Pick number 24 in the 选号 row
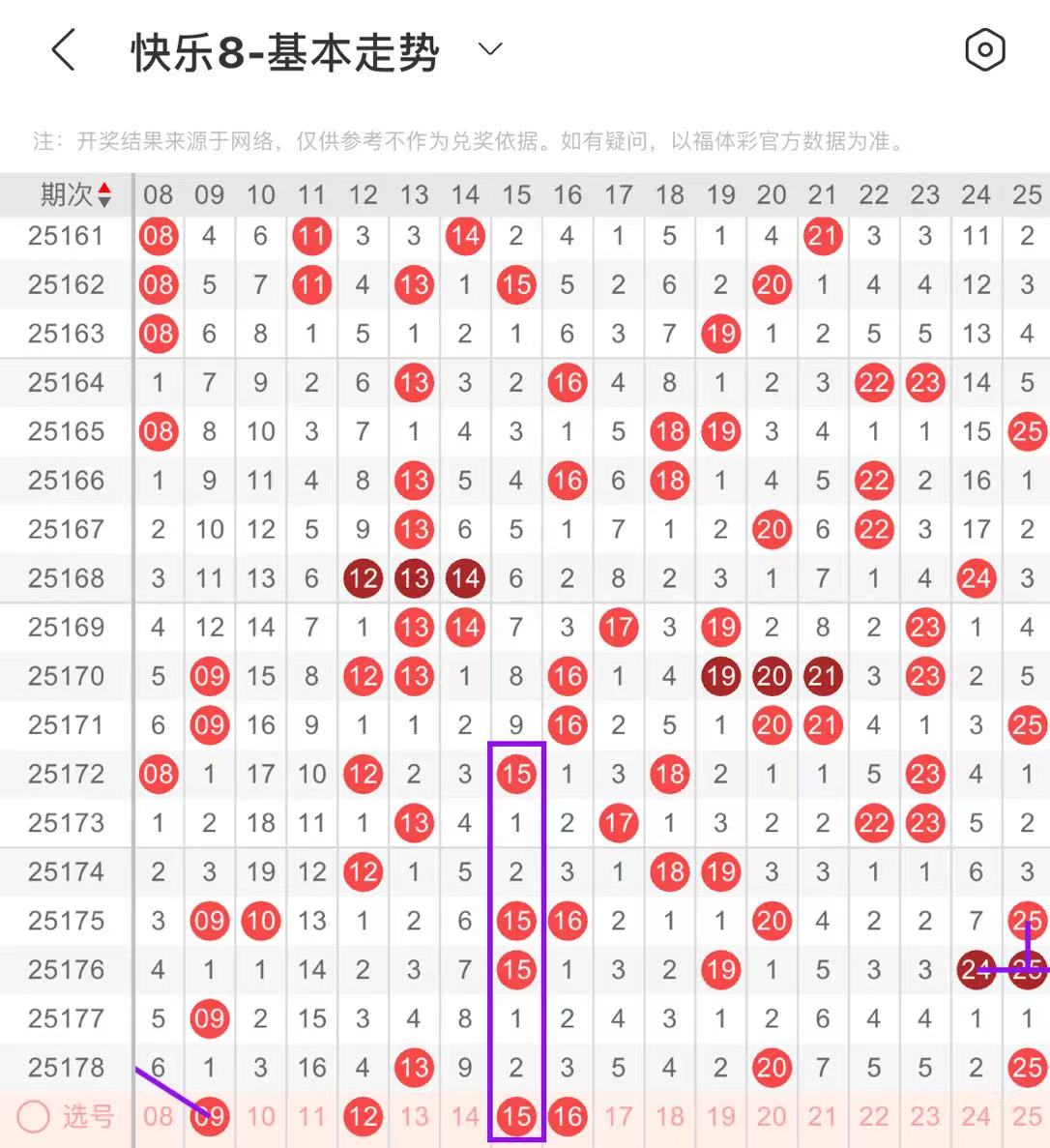 (x=976, y=1117)
